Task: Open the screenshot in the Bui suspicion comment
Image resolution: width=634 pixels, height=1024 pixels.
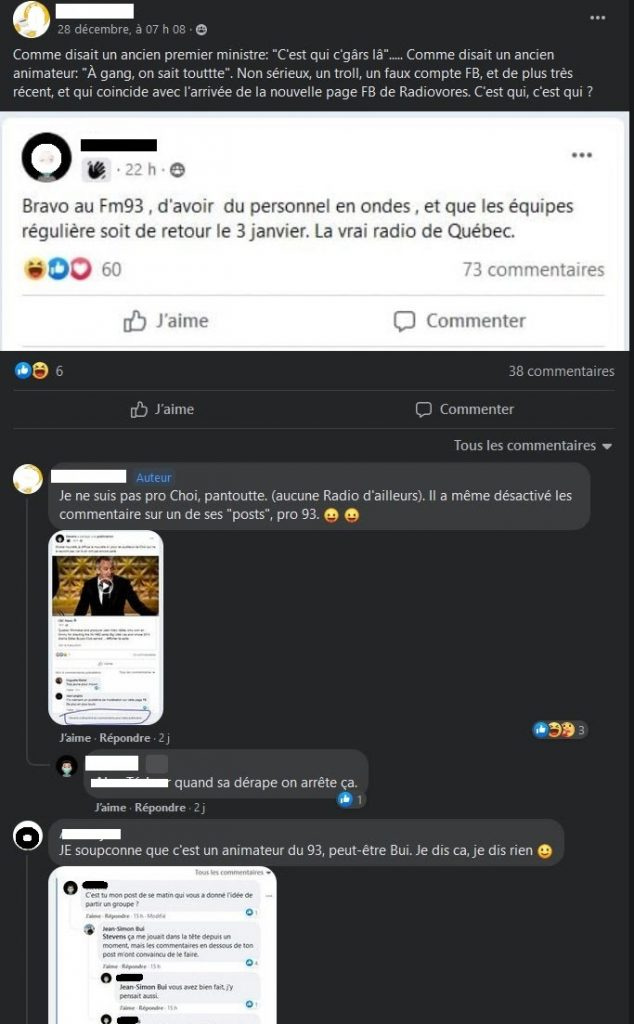Action: click(x=163, y=945)
